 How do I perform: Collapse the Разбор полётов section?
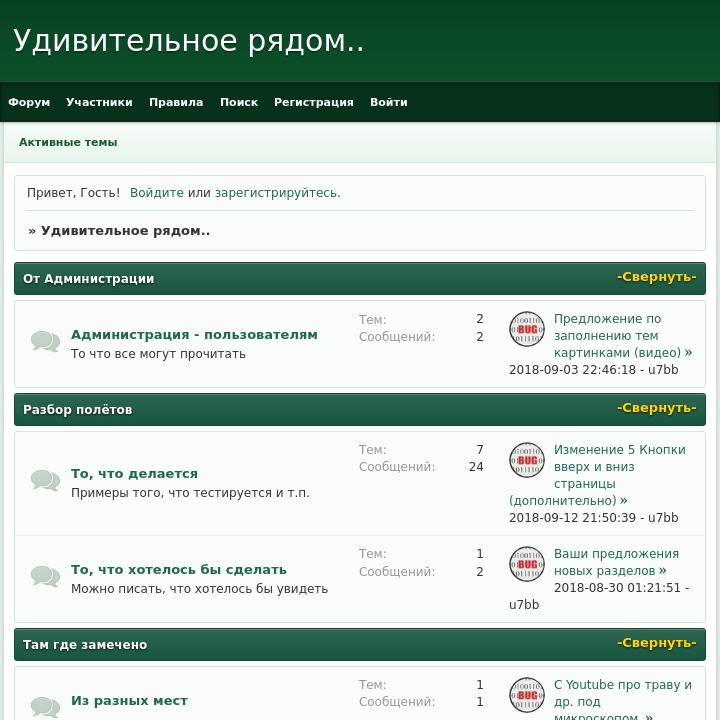[x=656, y=408]
